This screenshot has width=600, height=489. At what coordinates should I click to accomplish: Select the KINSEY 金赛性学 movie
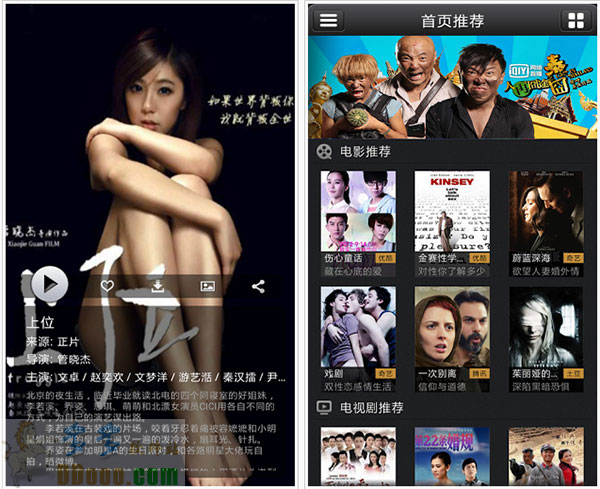click(x=452, y=224)
